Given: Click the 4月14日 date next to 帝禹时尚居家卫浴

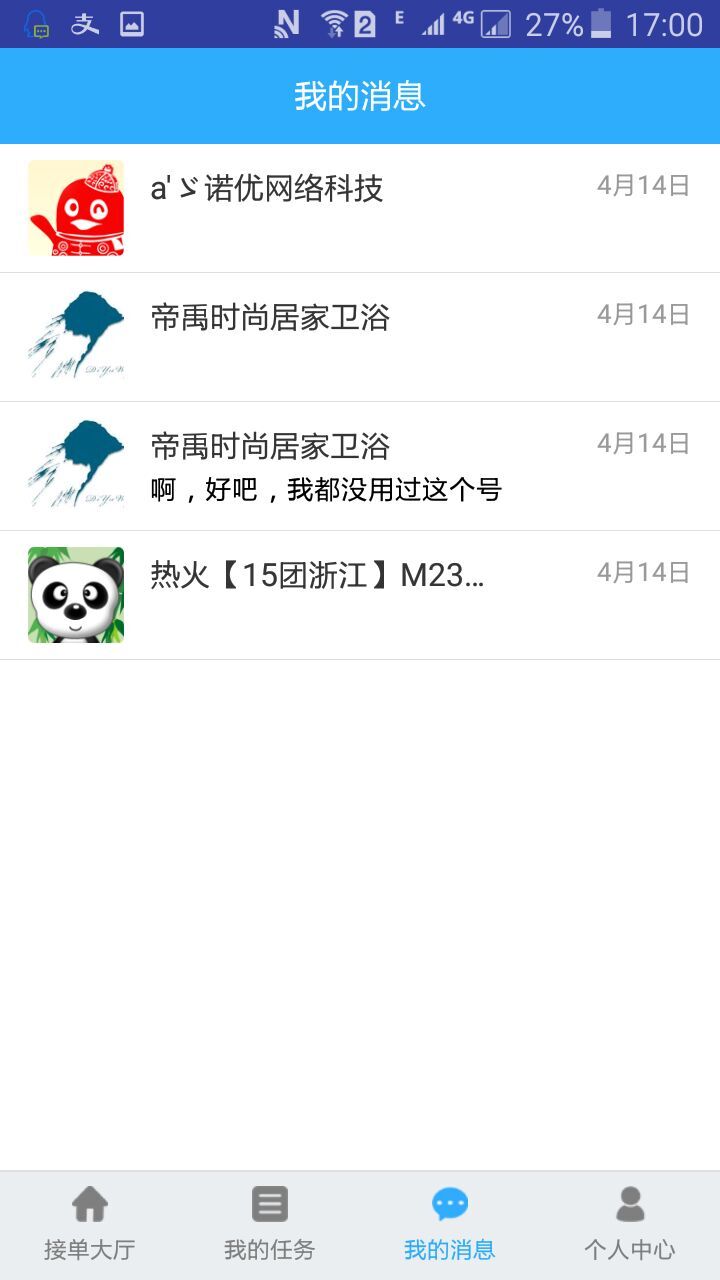Looking at the screenshot, I should 645,314.
